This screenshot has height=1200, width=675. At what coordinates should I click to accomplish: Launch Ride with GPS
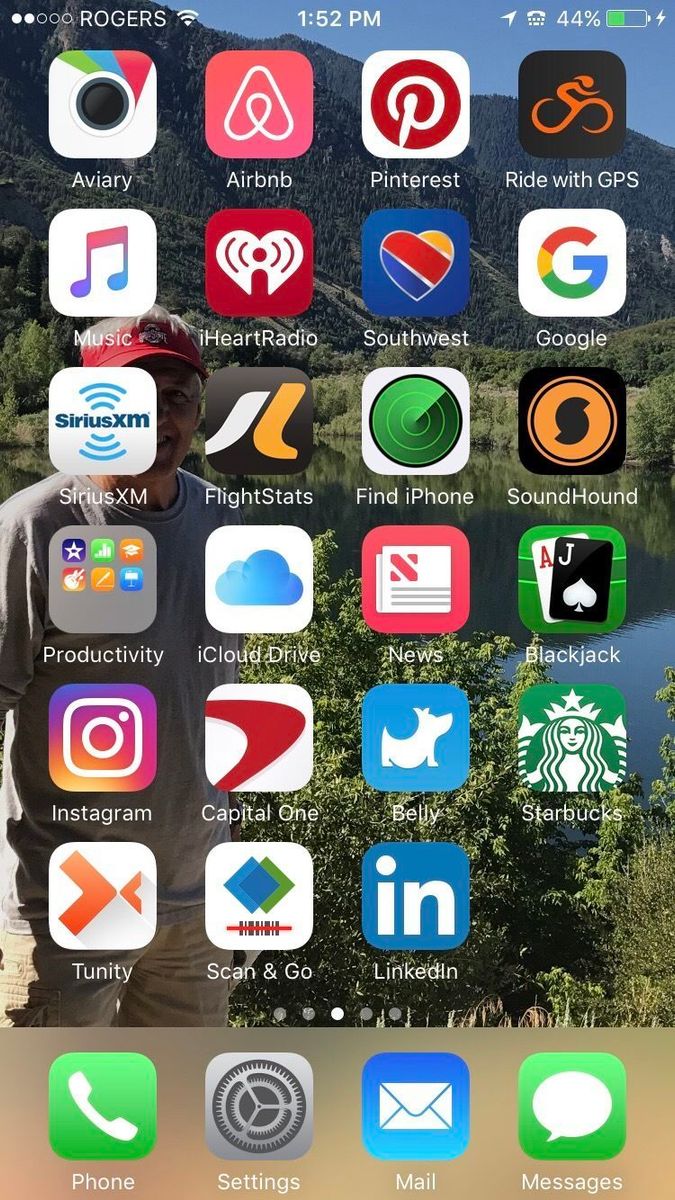[x=572, y=105]
